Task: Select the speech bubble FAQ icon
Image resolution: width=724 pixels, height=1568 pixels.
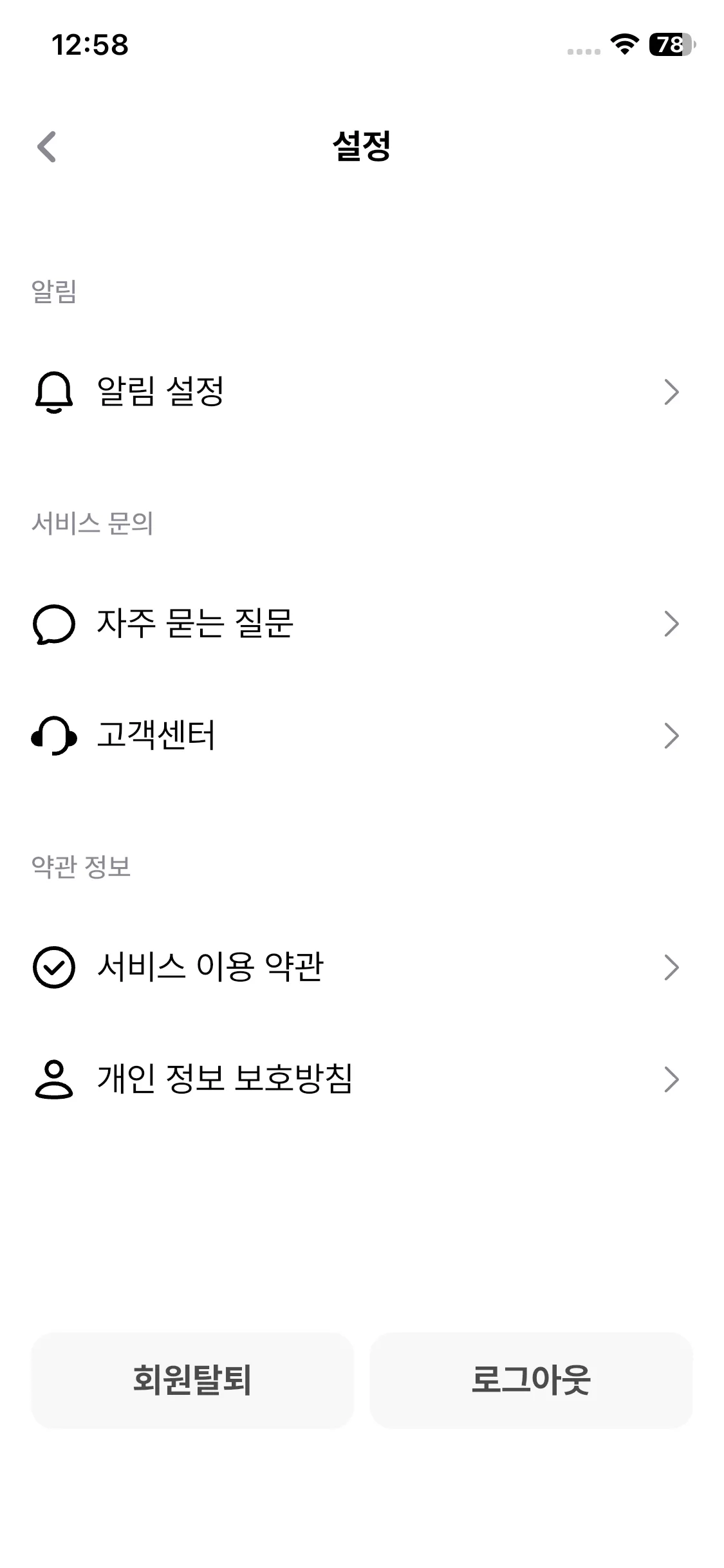Action: (x=53, y=622)
